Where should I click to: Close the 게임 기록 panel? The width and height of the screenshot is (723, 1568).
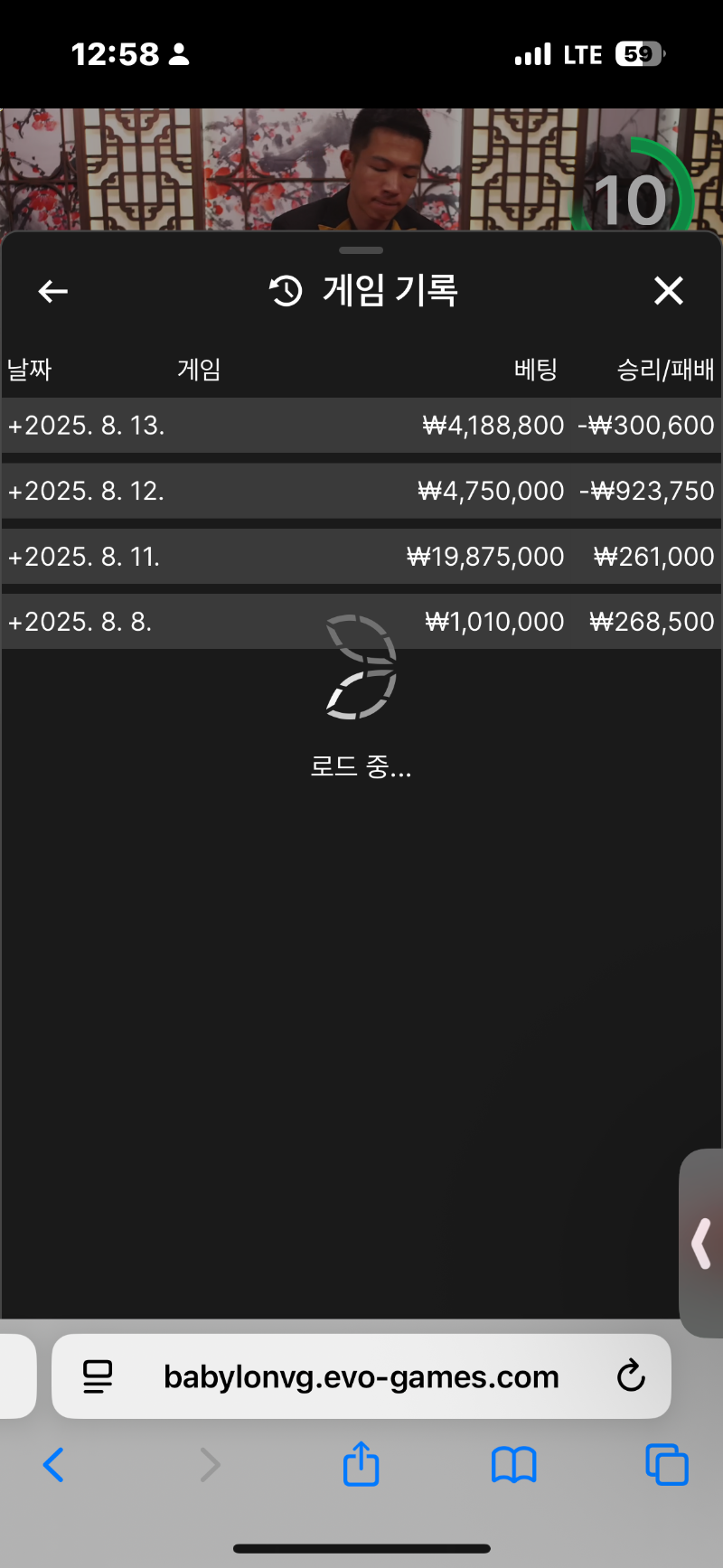pyautogui.click(x=668, y=291)
